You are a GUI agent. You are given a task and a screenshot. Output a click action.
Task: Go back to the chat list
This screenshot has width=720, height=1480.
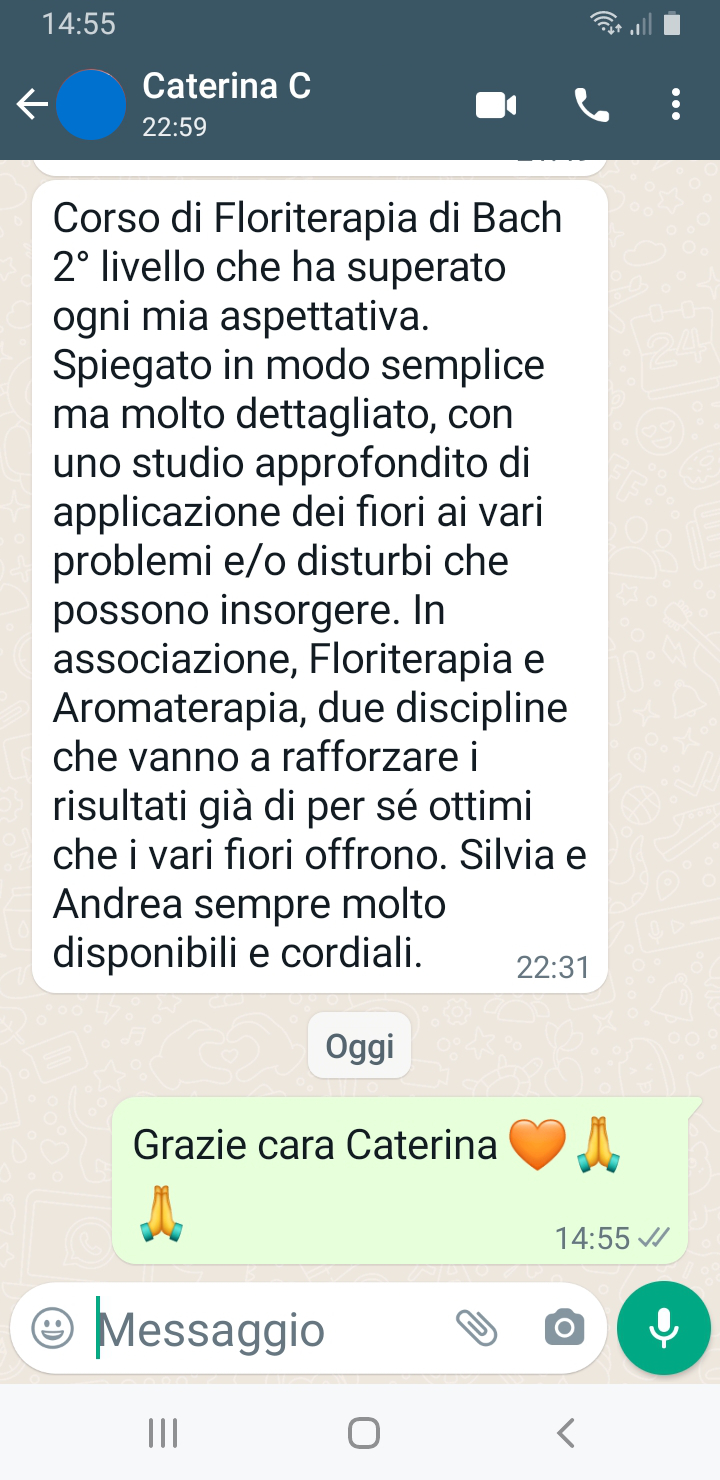click(x=32, y=104)
